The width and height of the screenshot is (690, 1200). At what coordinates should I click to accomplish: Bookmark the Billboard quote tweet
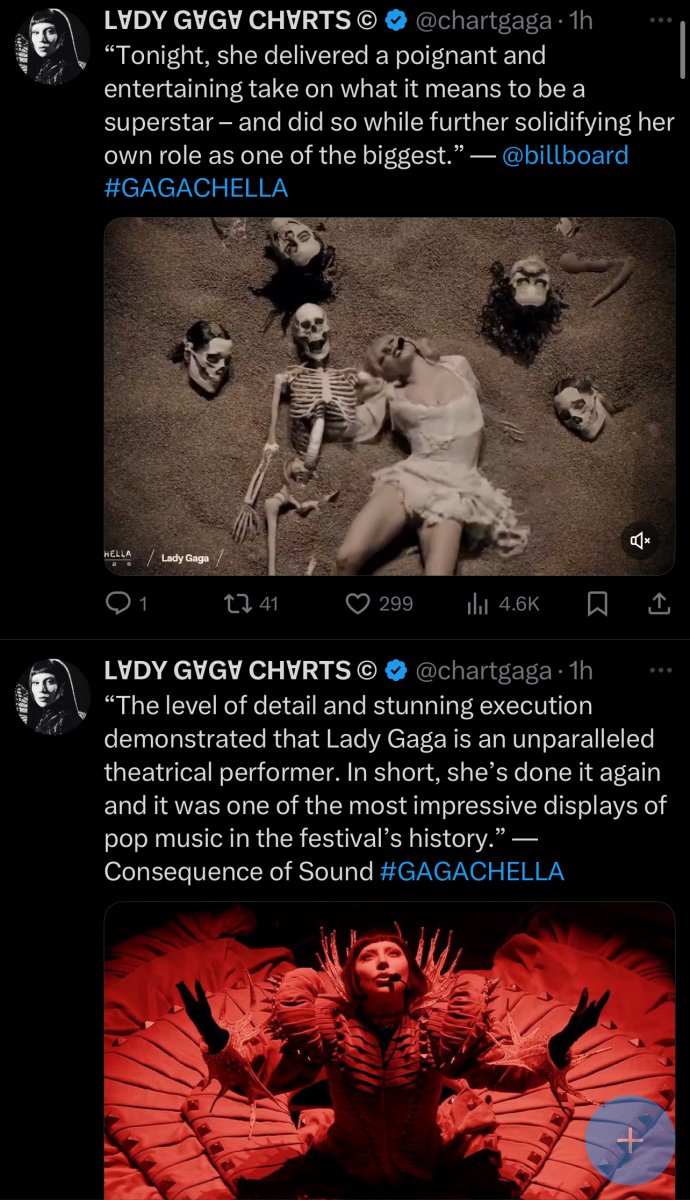597,604
